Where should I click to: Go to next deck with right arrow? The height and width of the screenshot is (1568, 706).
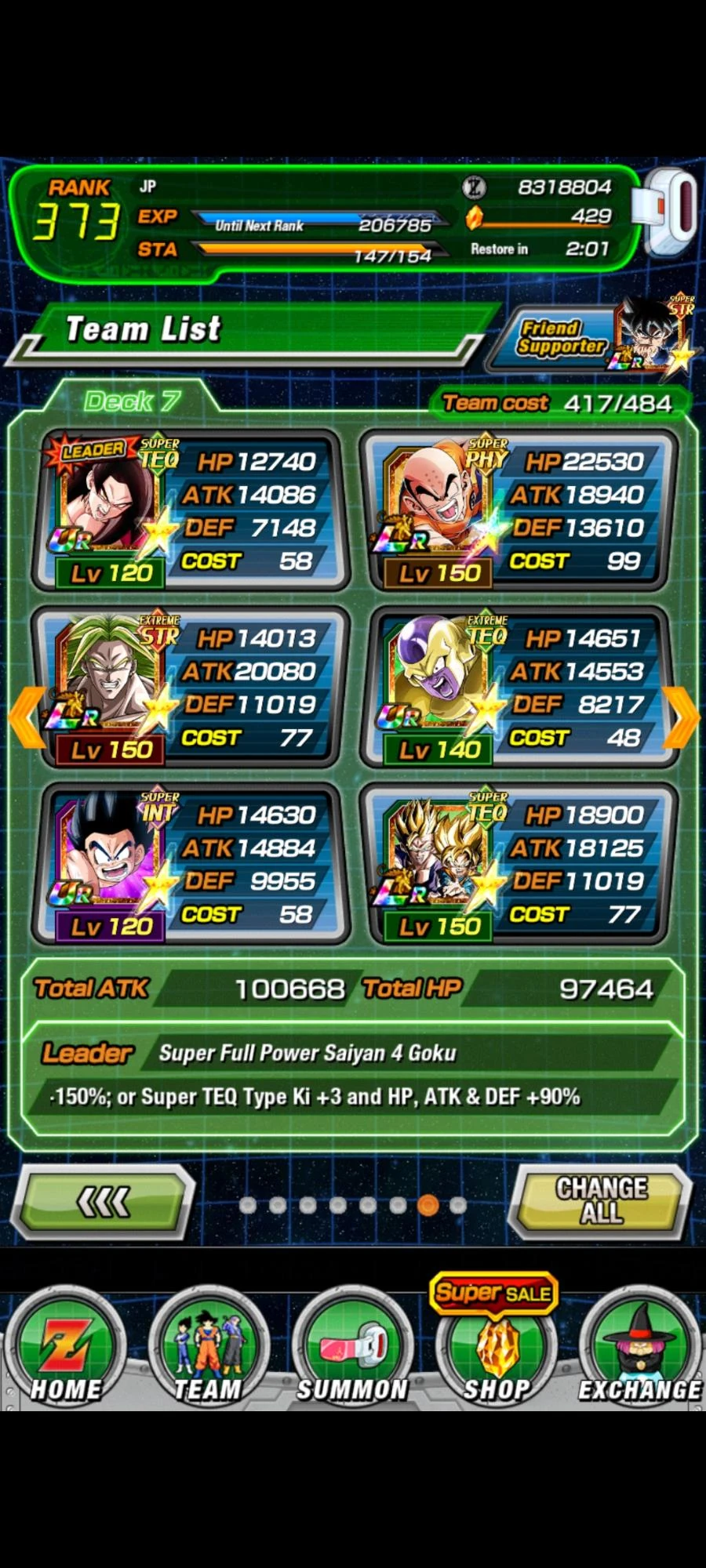coord(680,717)
